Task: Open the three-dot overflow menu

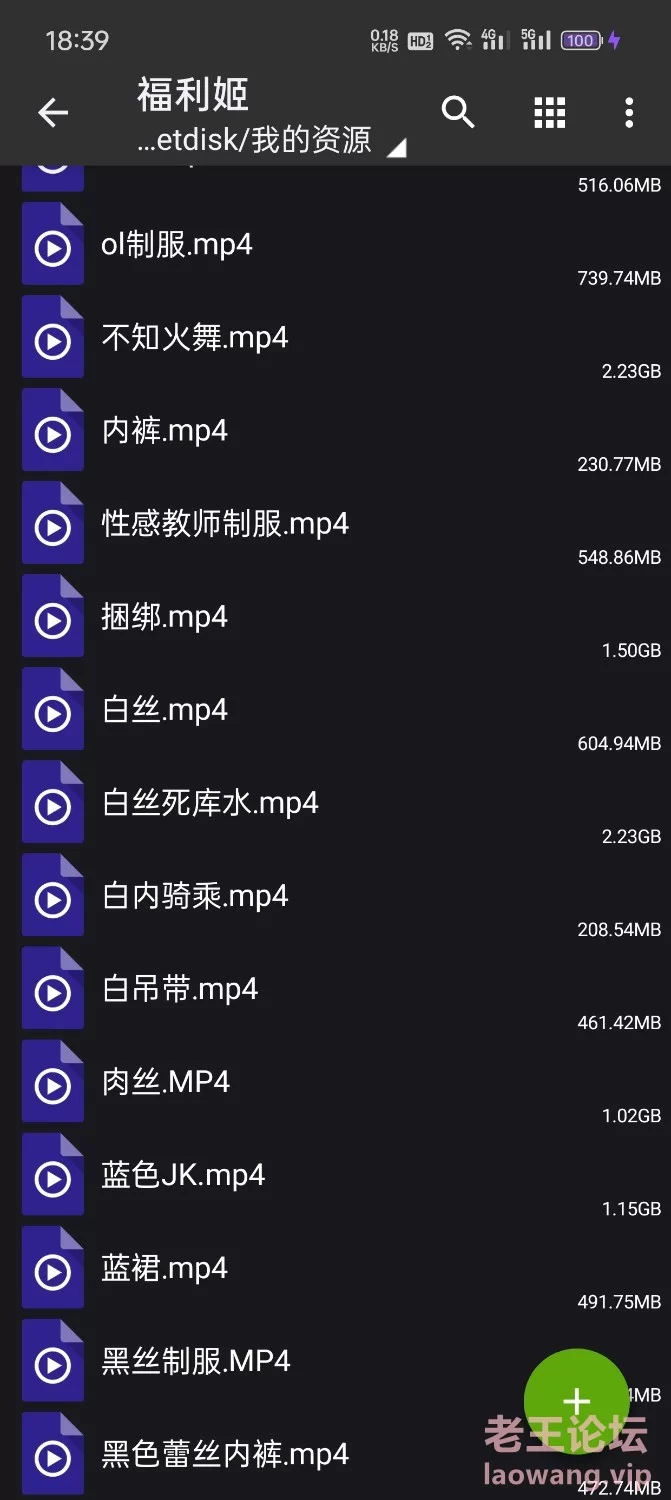Action: point(629,113)
